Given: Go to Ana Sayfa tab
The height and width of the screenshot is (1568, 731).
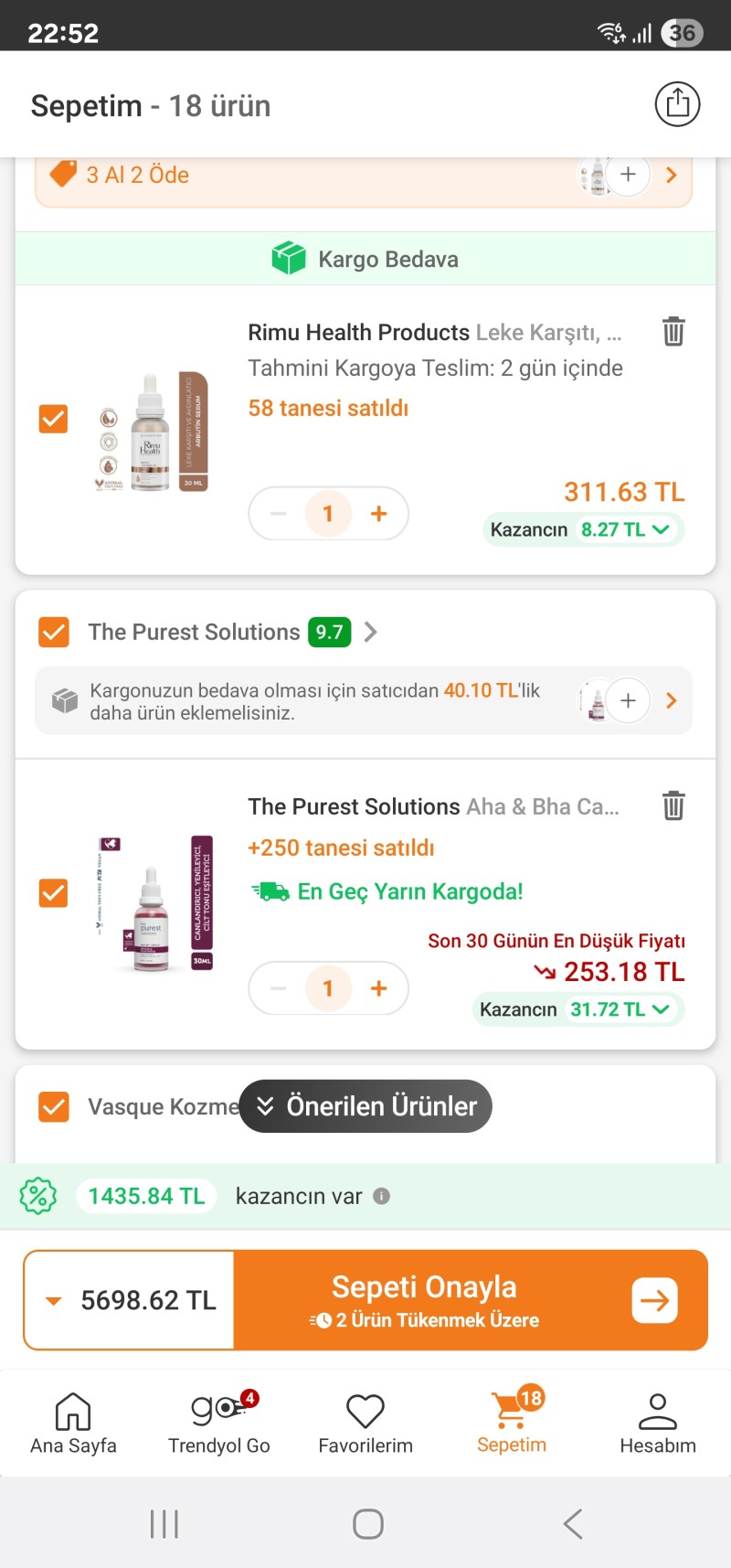Looking at the screenshot, I should (73, 1423).
